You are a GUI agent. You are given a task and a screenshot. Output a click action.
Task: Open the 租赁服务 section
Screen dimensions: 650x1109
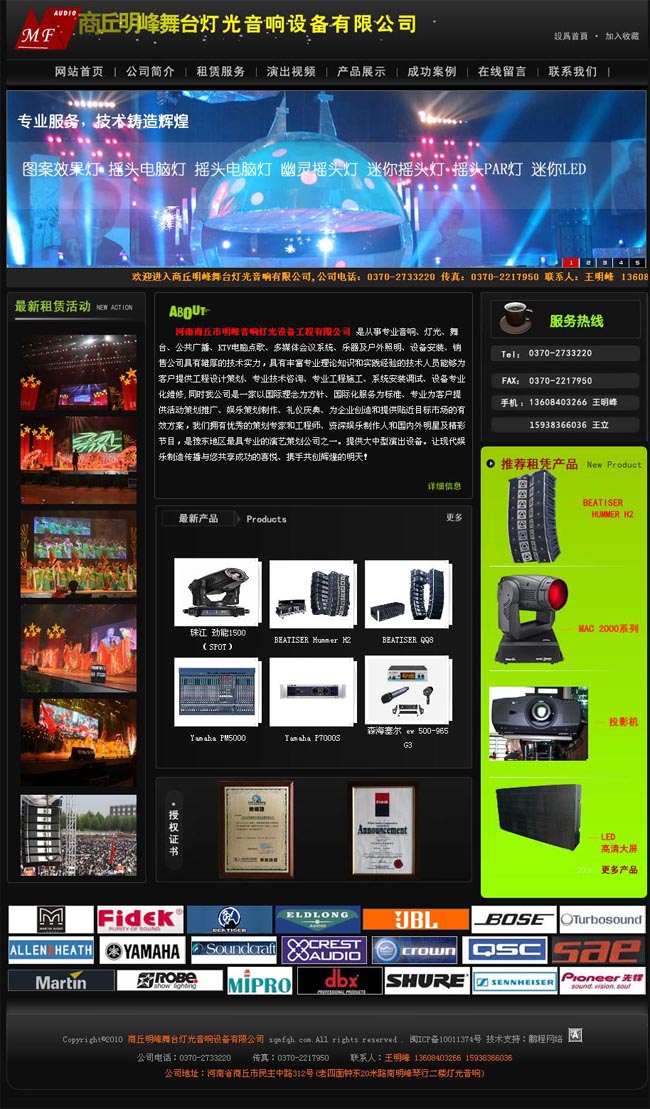[x=221, y=72]
